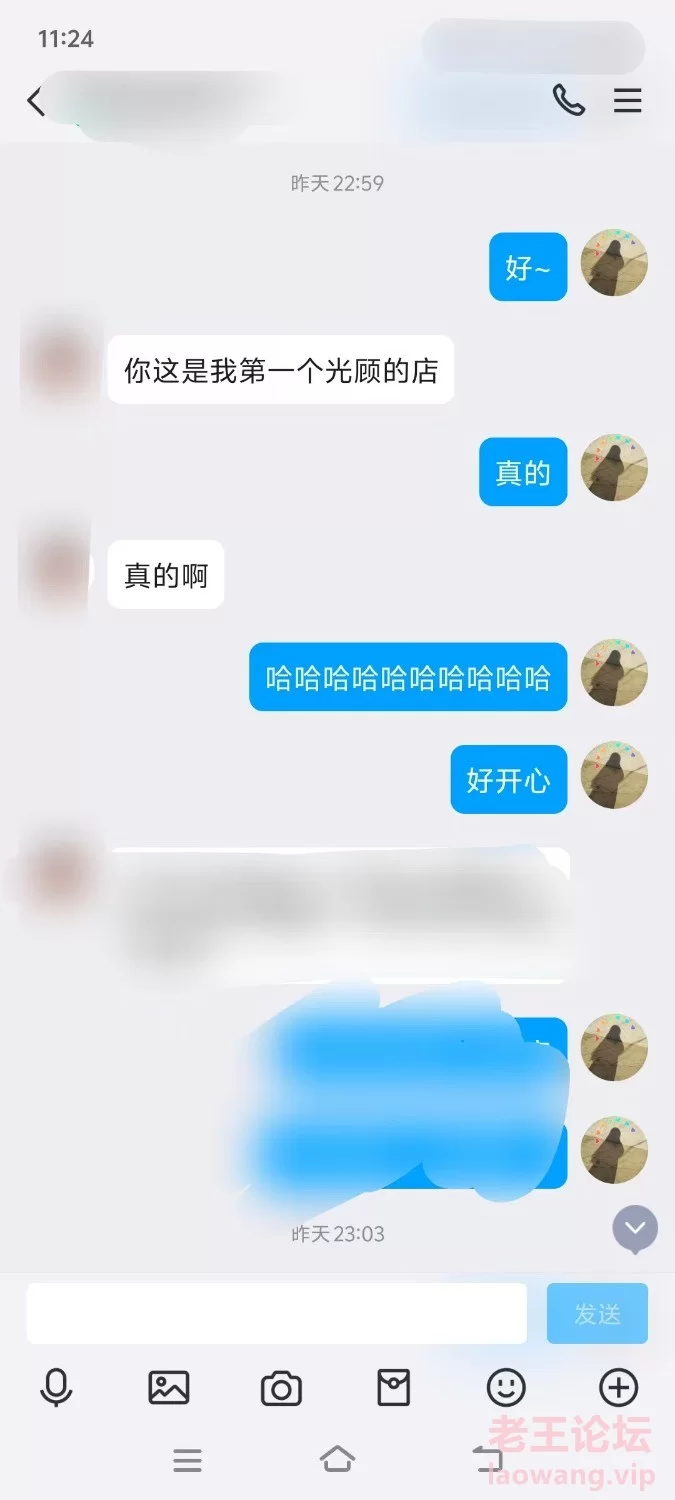Open more options plus button
This screenshot has width=675, height=1500.
pos(618,1388)
